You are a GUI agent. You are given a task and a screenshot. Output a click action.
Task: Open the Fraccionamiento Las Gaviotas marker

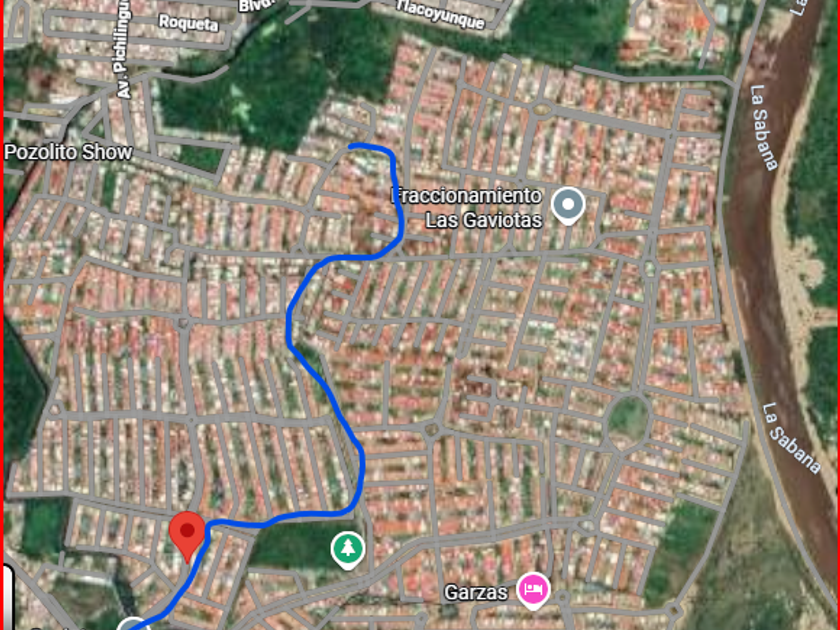[x=568, y=205]
